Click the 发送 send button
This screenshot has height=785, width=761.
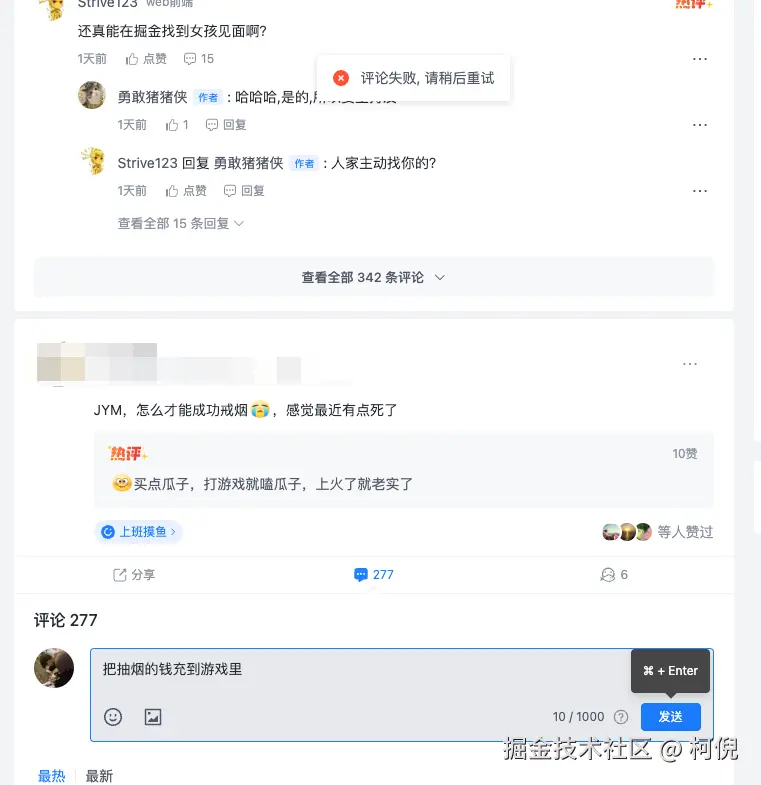pyautogui.click(x=670, y=716)
